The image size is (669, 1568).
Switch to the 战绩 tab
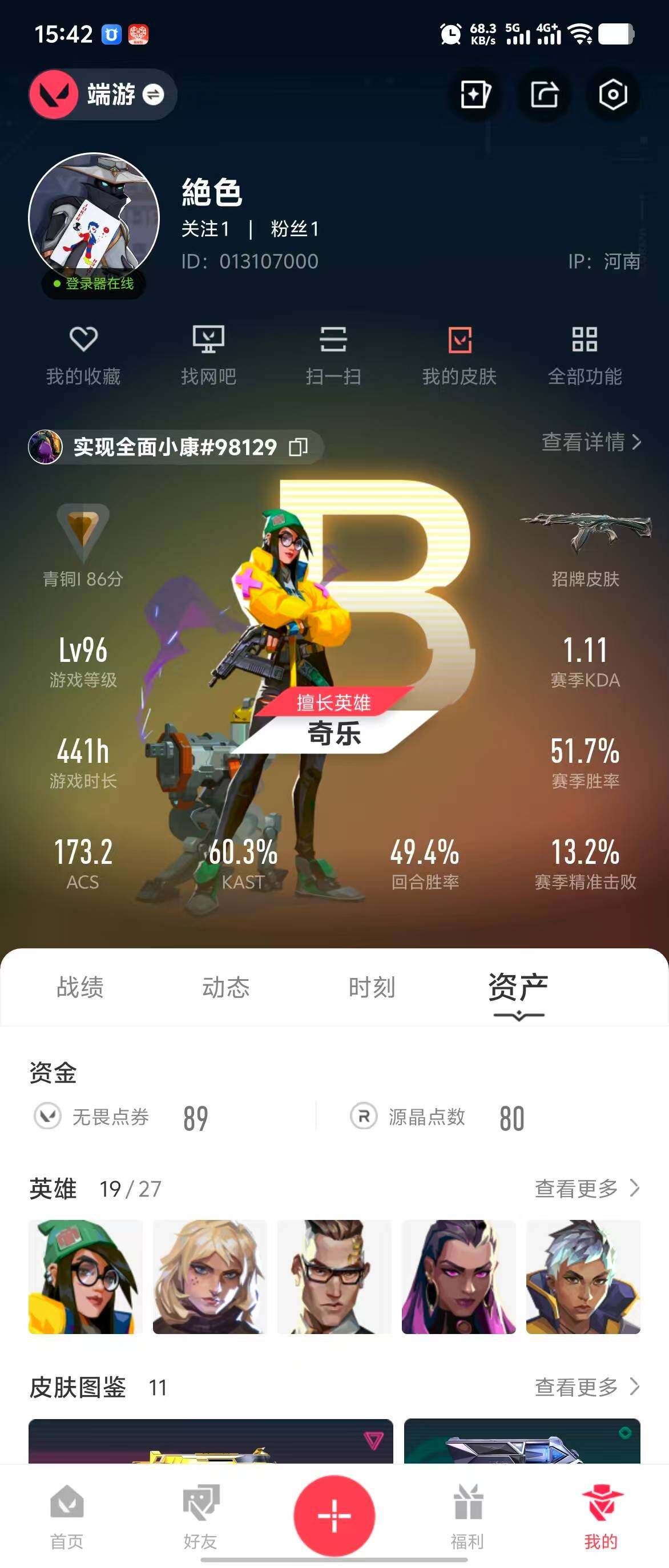coord(80,987)
